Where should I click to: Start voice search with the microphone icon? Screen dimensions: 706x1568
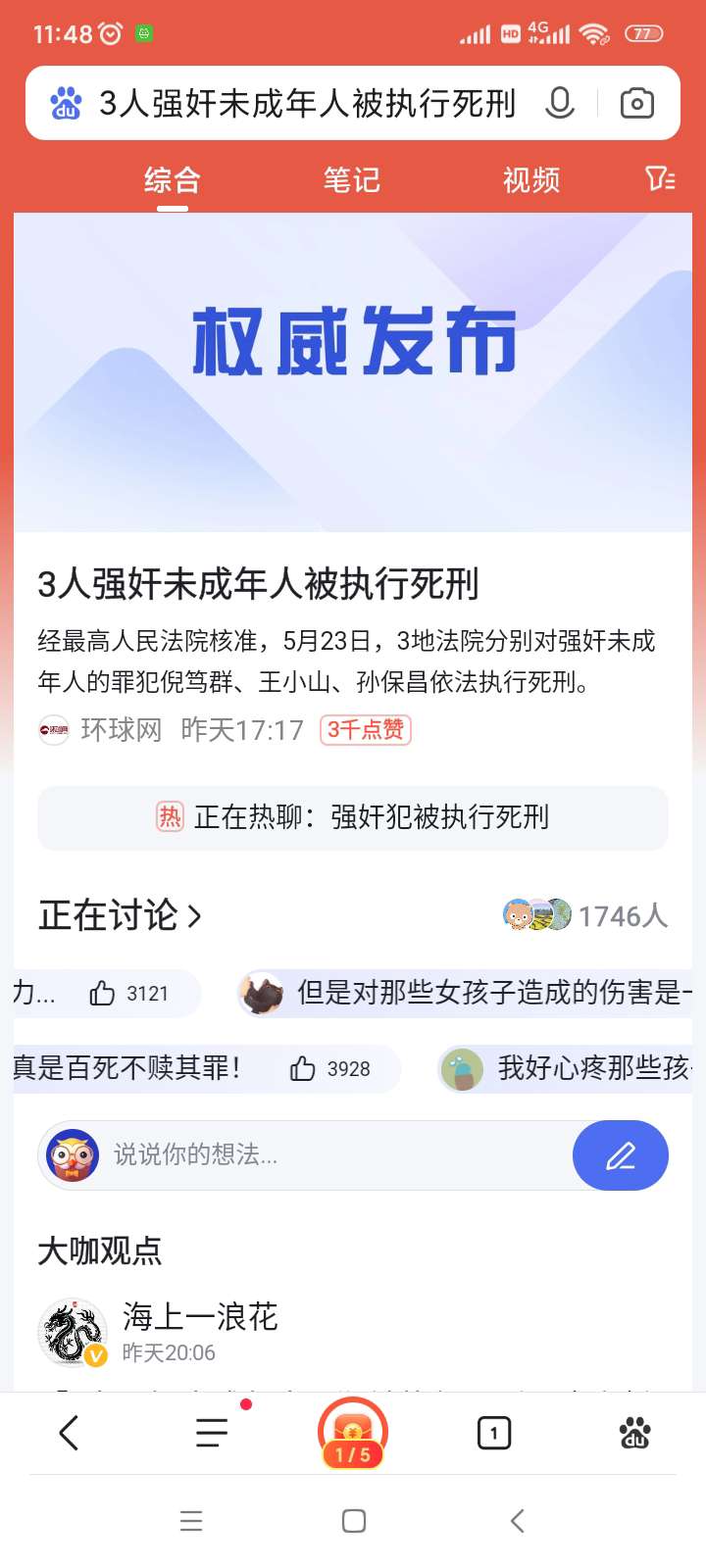(560, 103)
